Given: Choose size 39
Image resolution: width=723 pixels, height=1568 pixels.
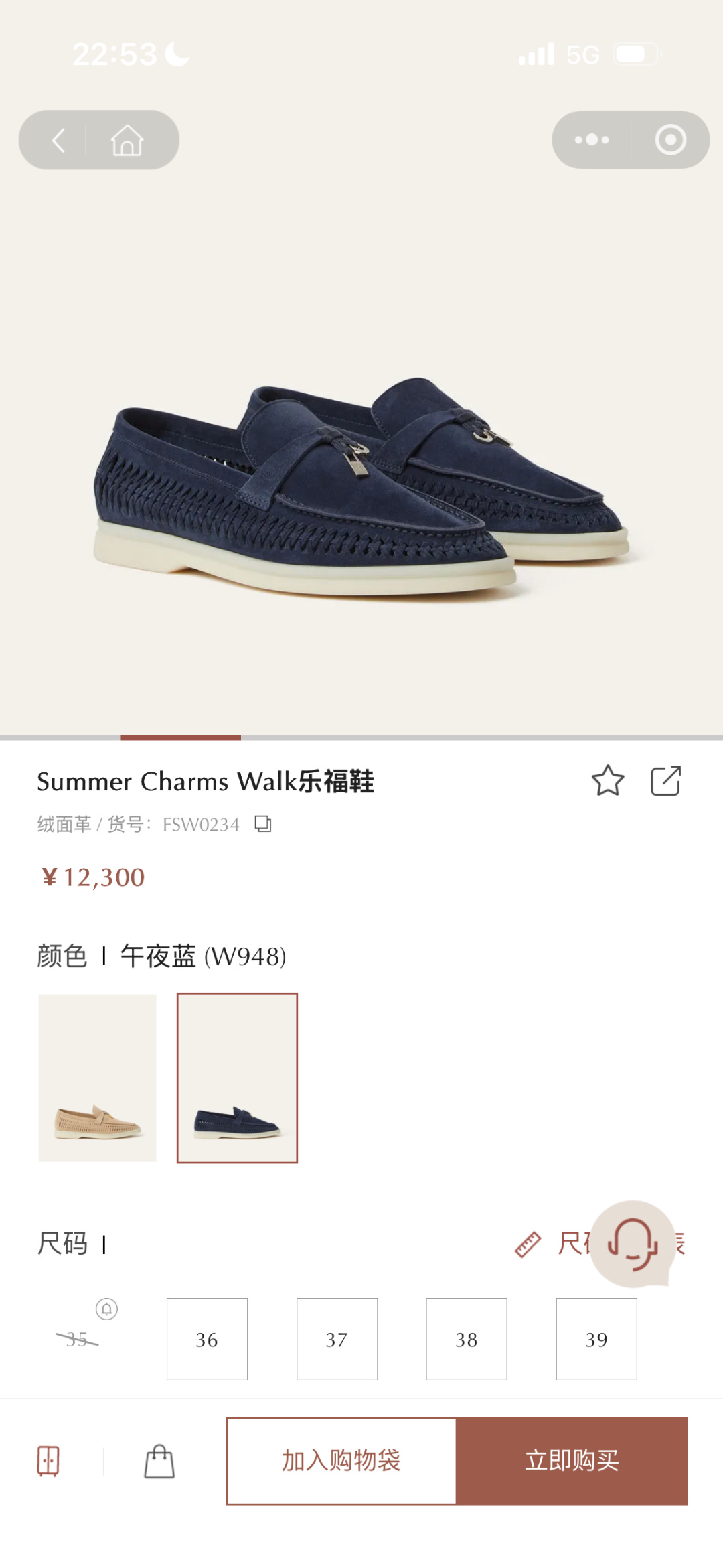Looking at the screenshot, I should (x=596, y=1339).
